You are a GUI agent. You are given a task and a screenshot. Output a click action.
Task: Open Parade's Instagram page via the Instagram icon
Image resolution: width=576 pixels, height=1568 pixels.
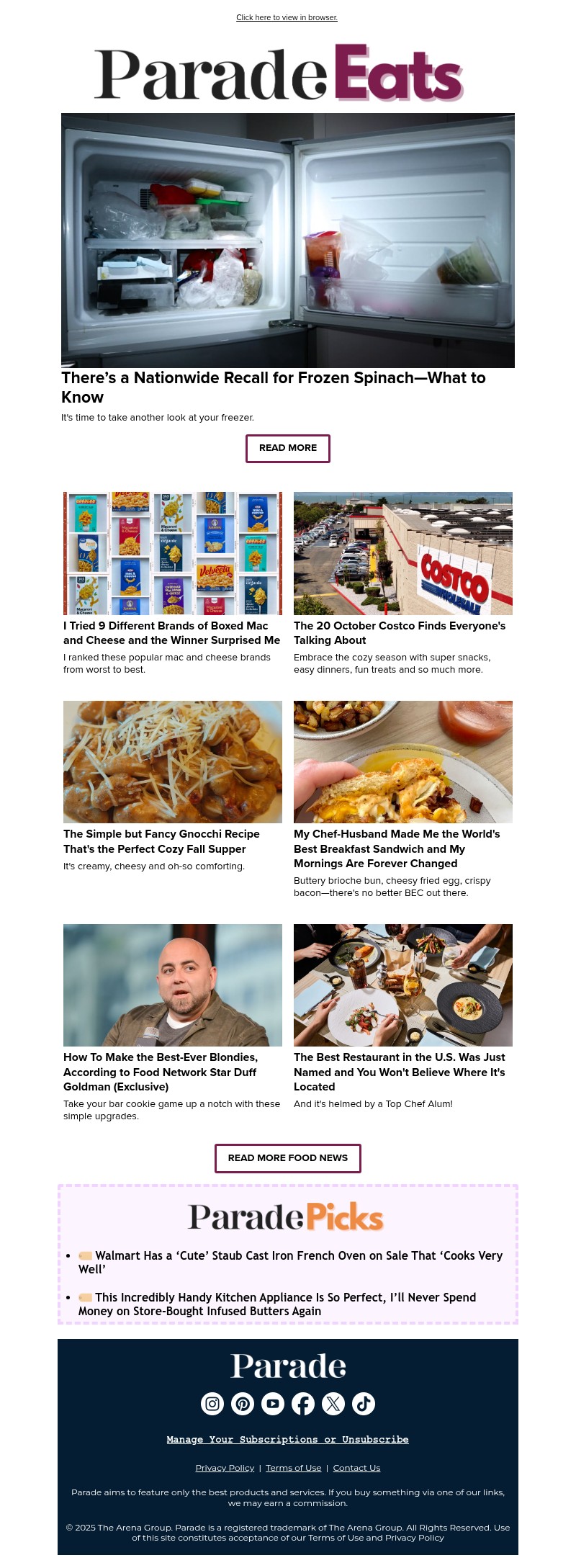point(212,1403)
